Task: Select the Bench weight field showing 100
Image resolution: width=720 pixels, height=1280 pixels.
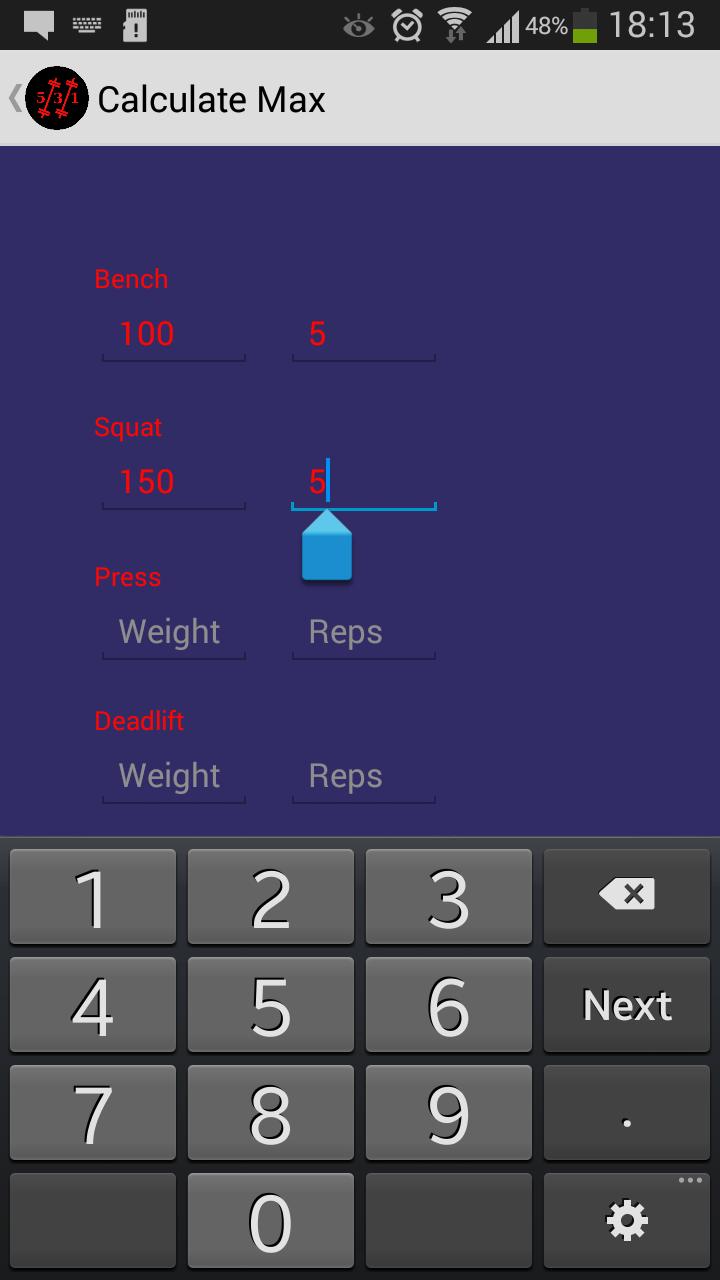Action: pos(172,334)
